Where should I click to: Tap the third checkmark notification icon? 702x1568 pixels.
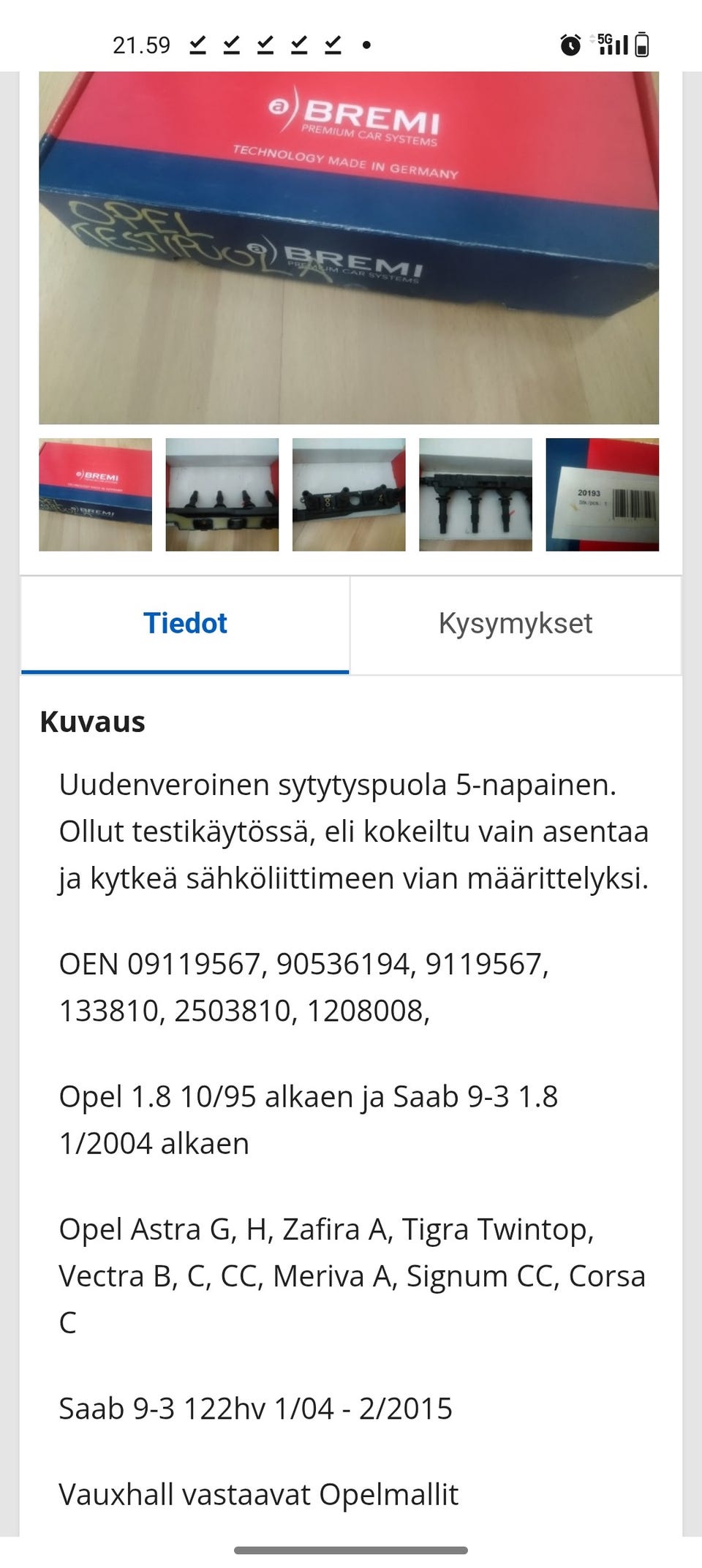pos(265,45)
